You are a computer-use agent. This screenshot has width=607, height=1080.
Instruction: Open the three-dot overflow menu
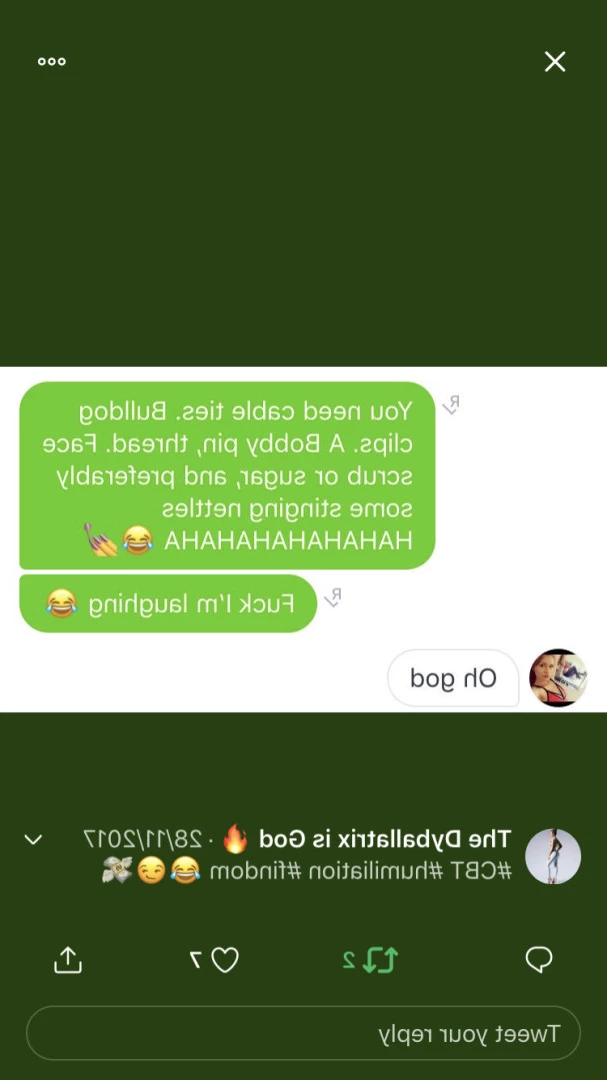[x=52, y=62]
